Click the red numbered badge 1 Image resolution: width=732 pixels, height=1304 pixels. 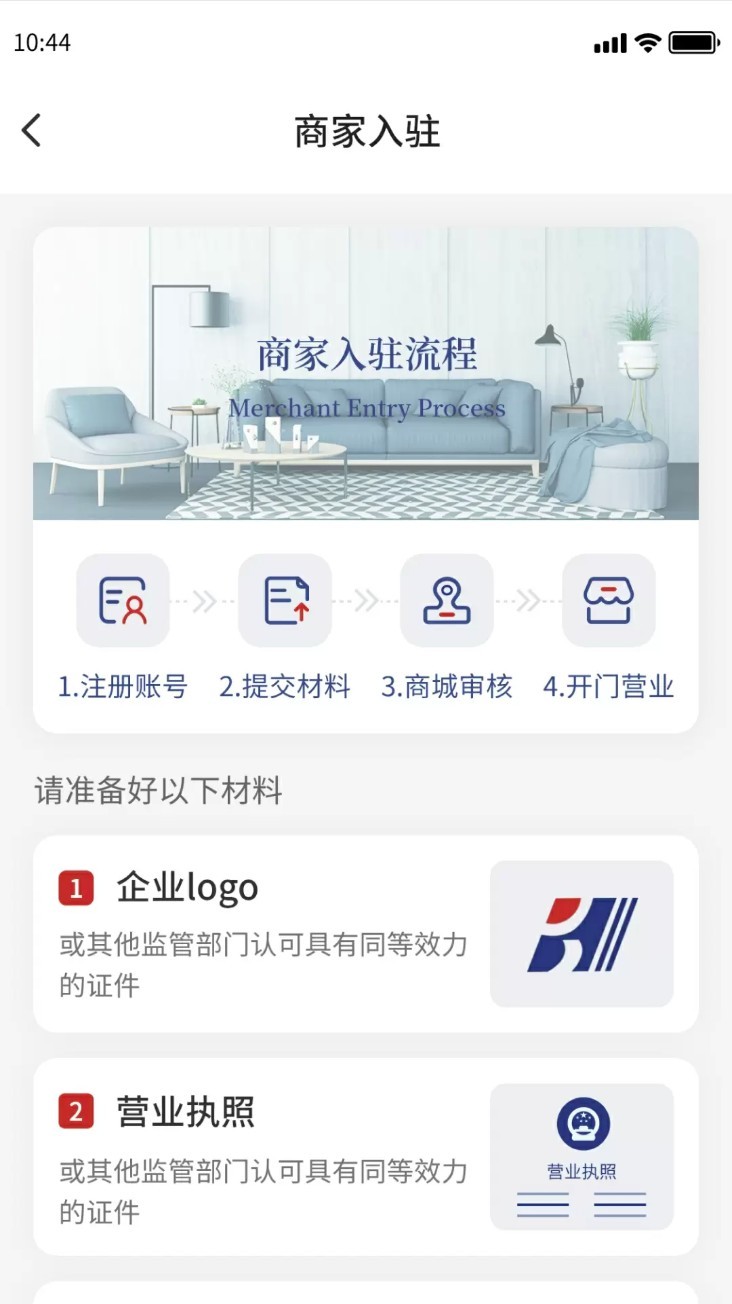(76, 886)
